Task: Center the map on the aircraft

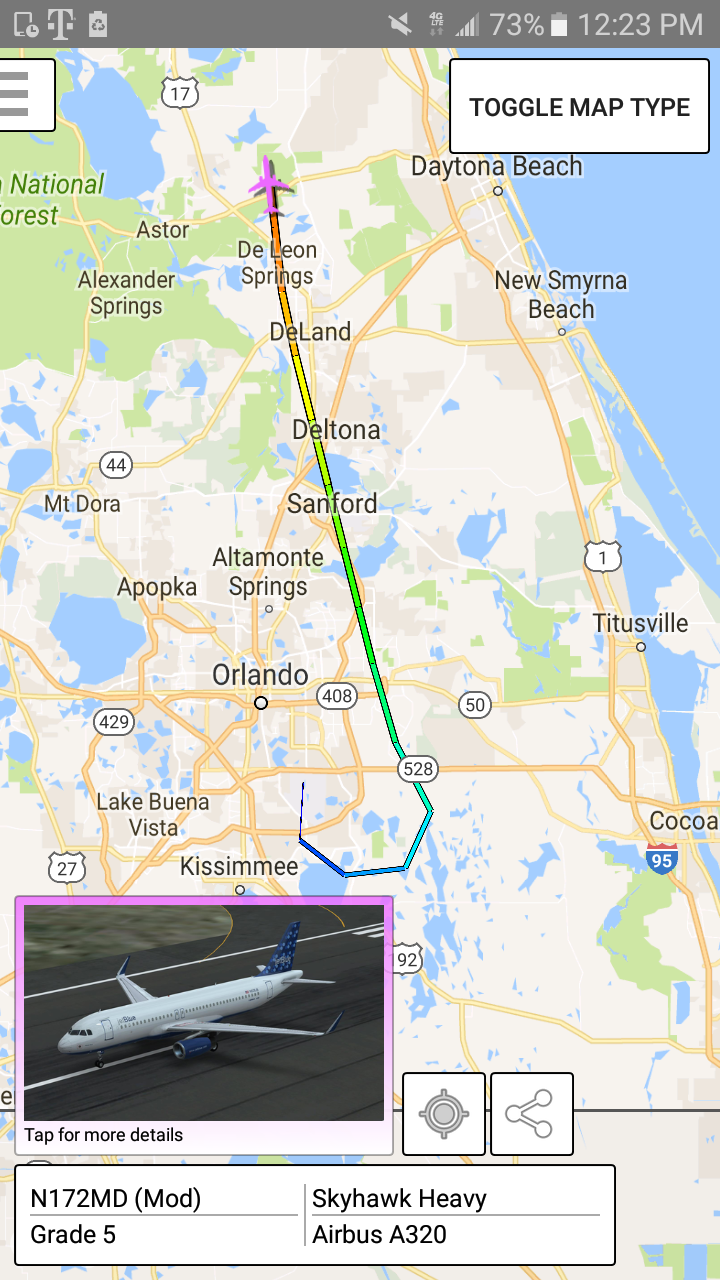Action: [x=444, y=1114]
